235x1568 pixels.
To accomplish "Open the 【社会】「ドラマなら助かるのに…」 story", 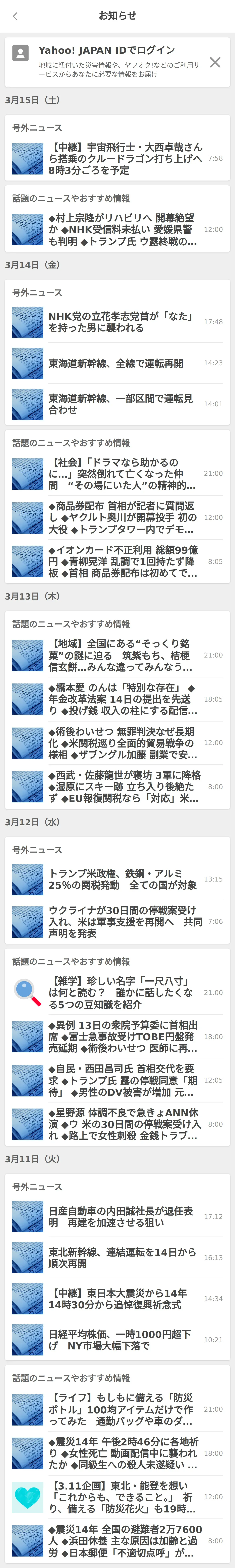I will pos(117,474).
